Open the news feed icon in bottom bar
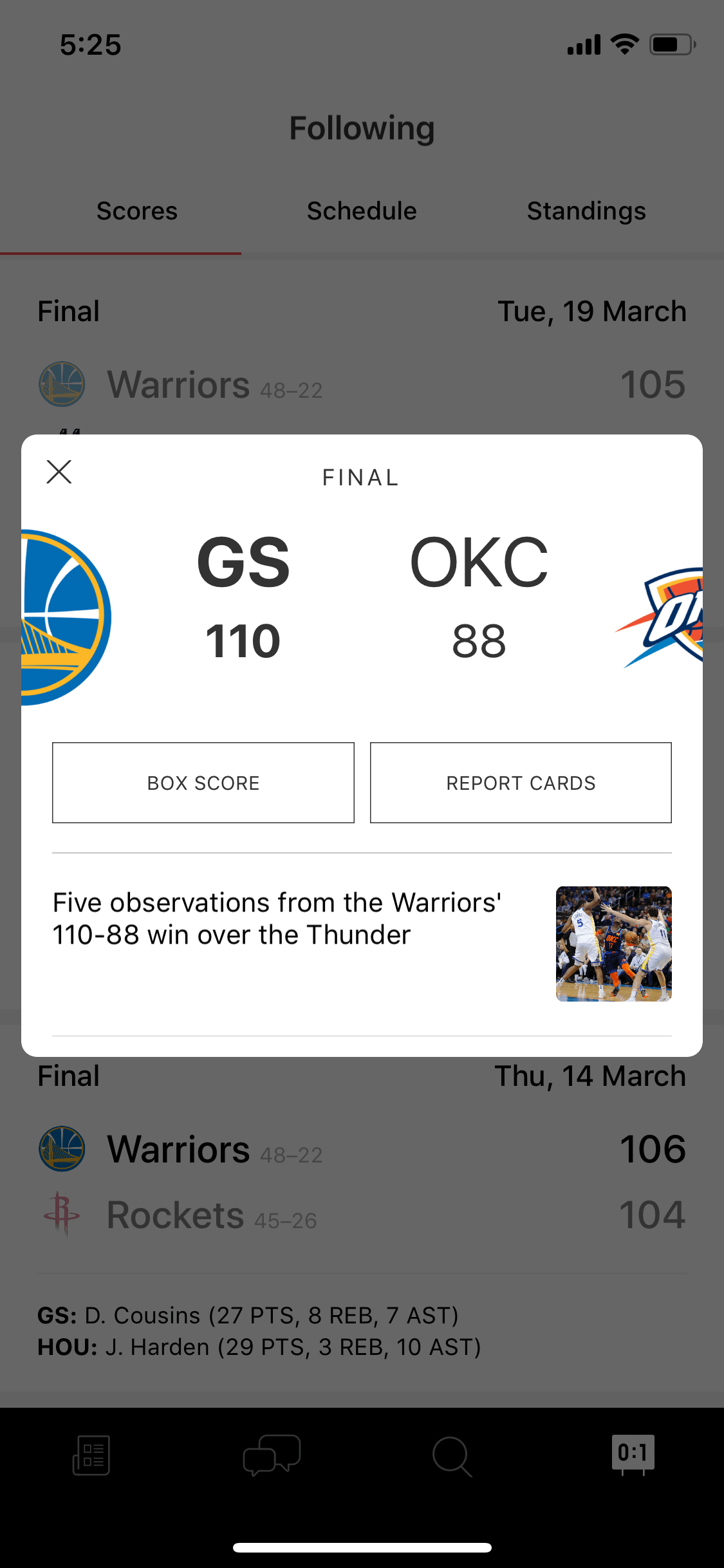Image resolution: width=724 pixels, height=1568 pixels. 91,1455
